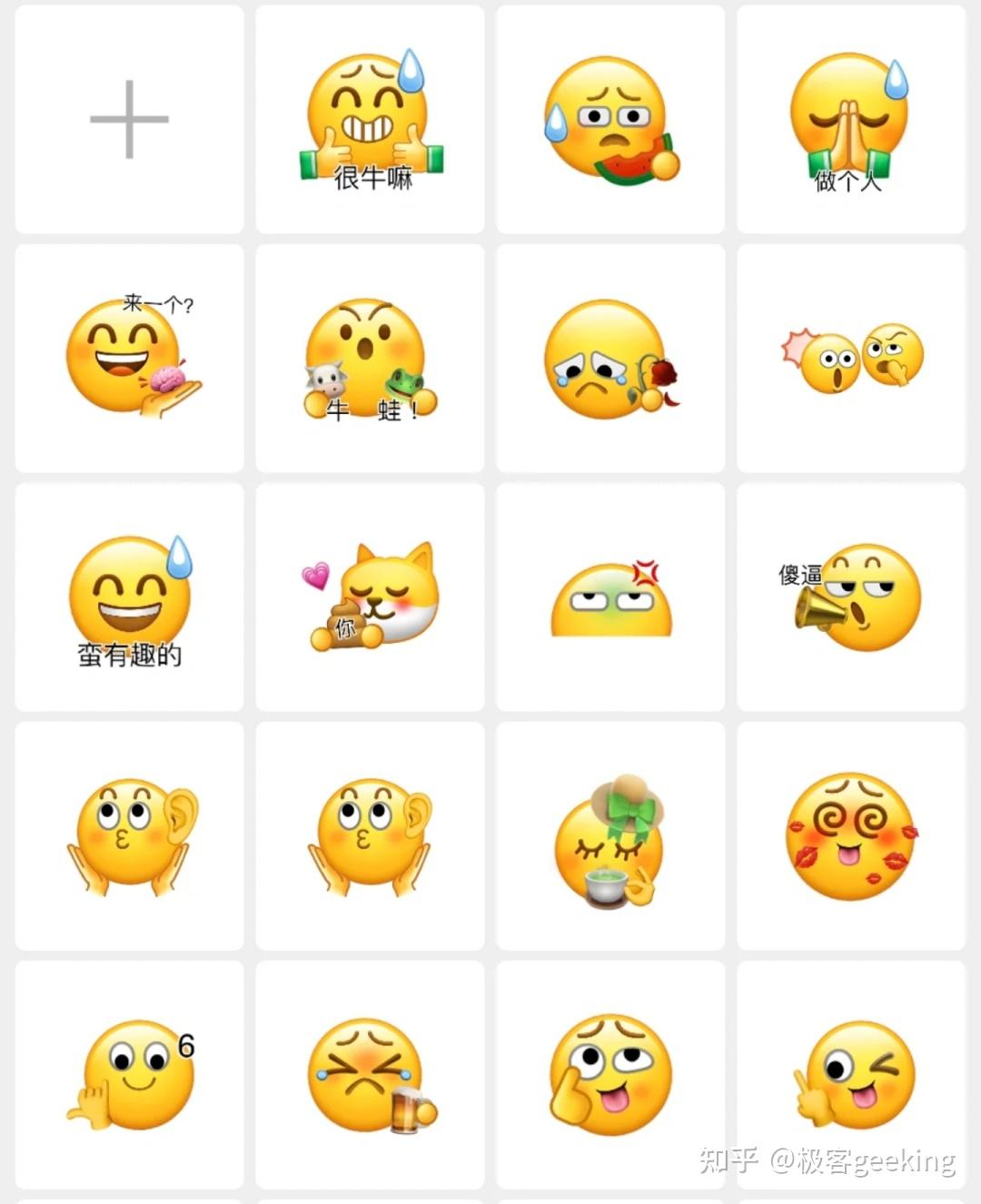Click the crying face with wilted rose sticker
981x1204 pixels.
click(610, 357)
